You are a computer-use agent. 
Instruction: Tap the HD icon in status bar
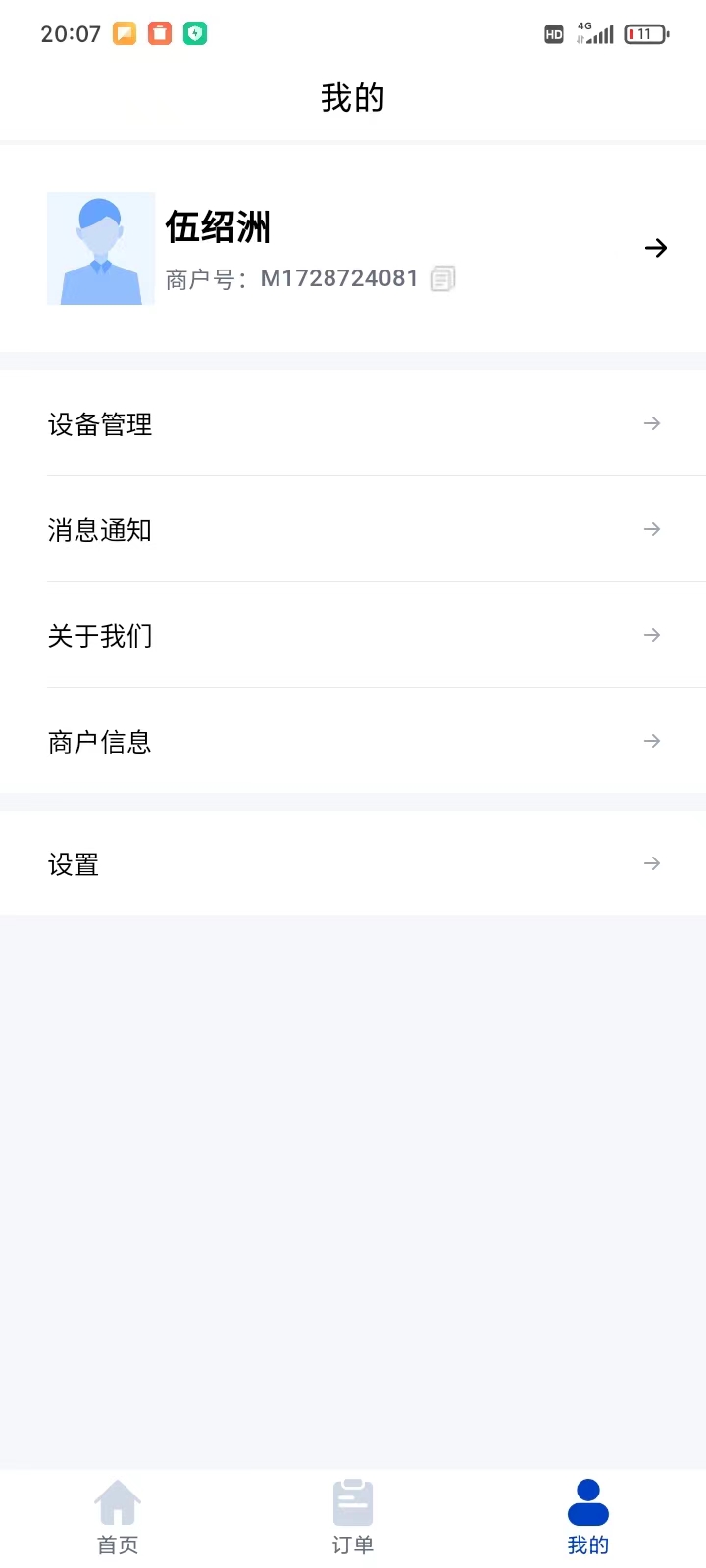coord(553,33)
